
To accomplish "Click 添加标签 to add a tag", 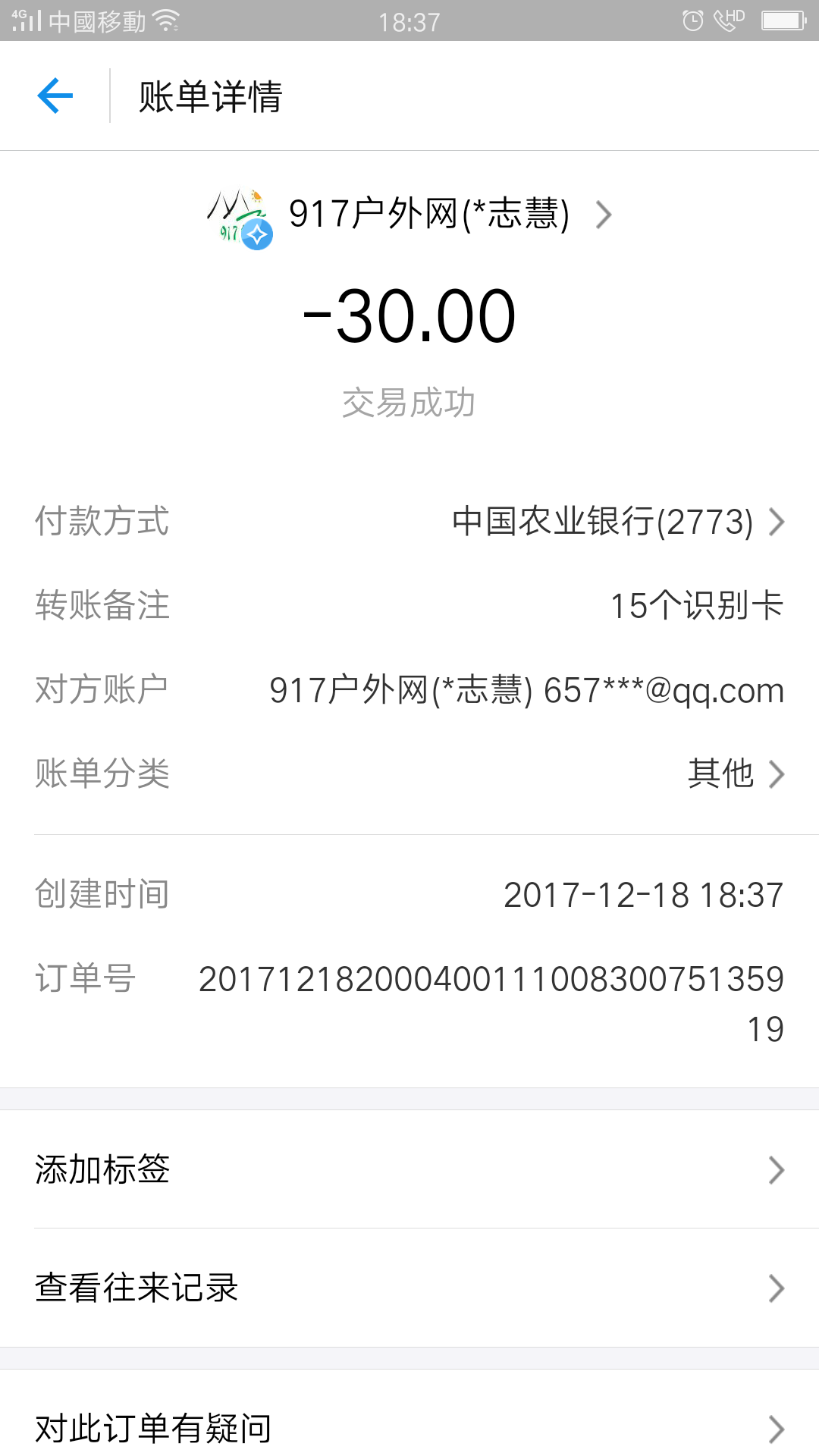I will point(102,1170).
